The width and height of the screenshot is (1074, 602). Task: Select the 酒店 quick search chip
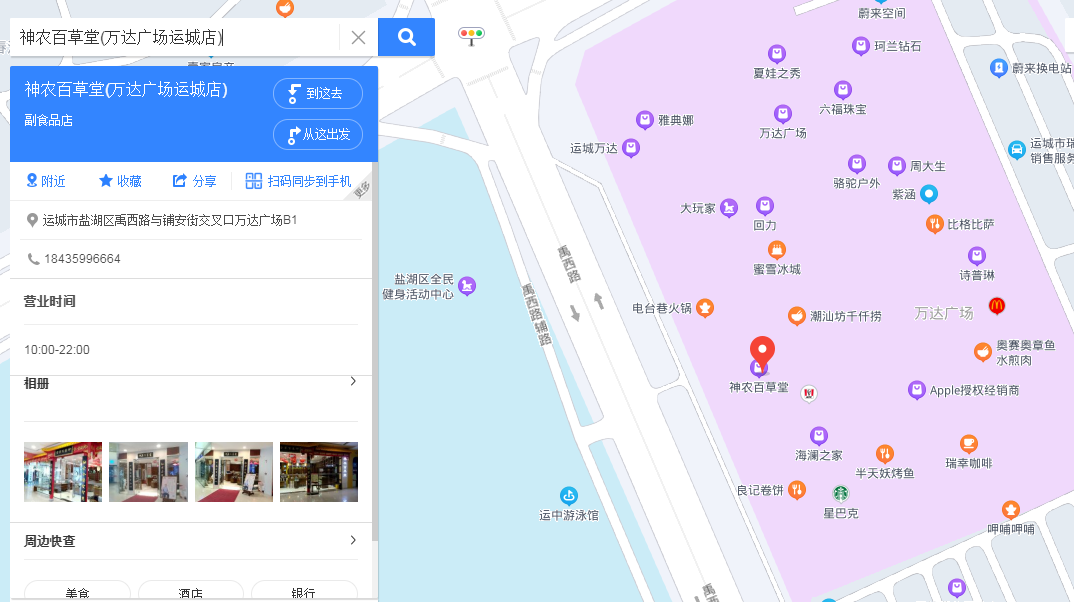(190, 592)
